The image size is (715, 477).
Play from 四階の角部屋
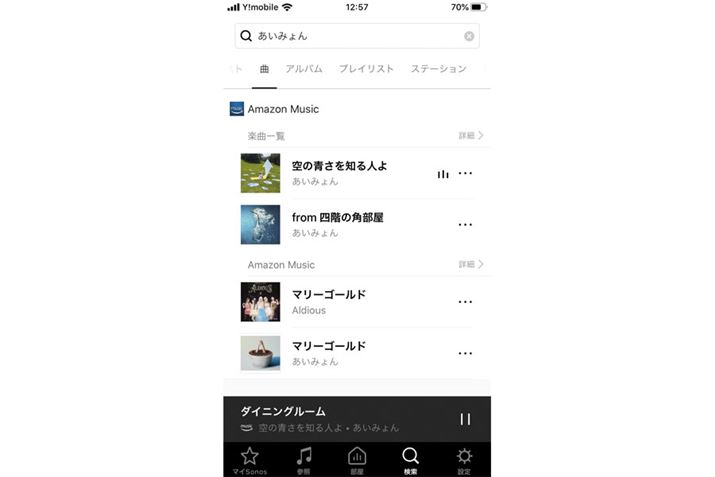point(340,224)
